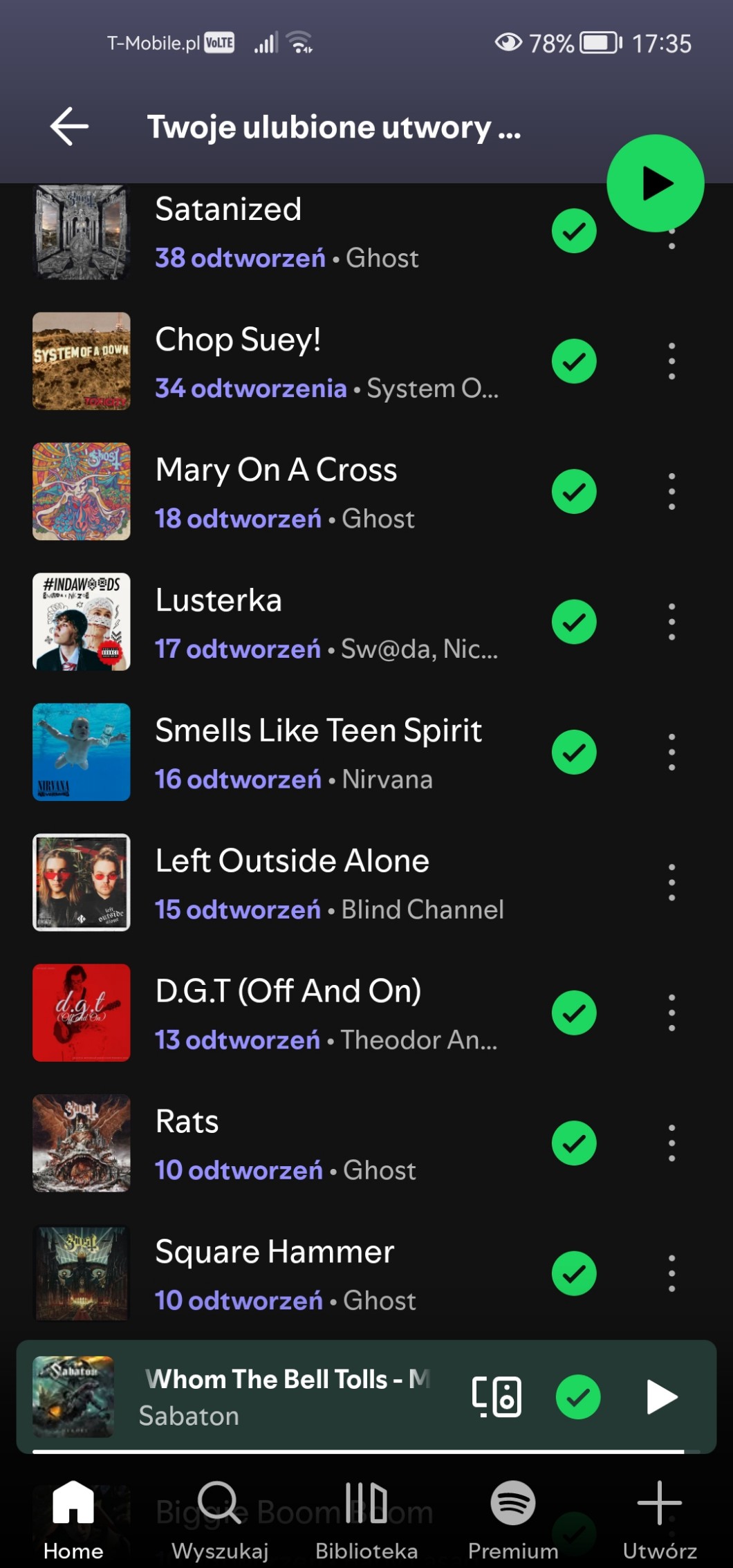
Task: Remove Lusterka from liked songs
Action: pyautogui.click(x=574, y=622)
